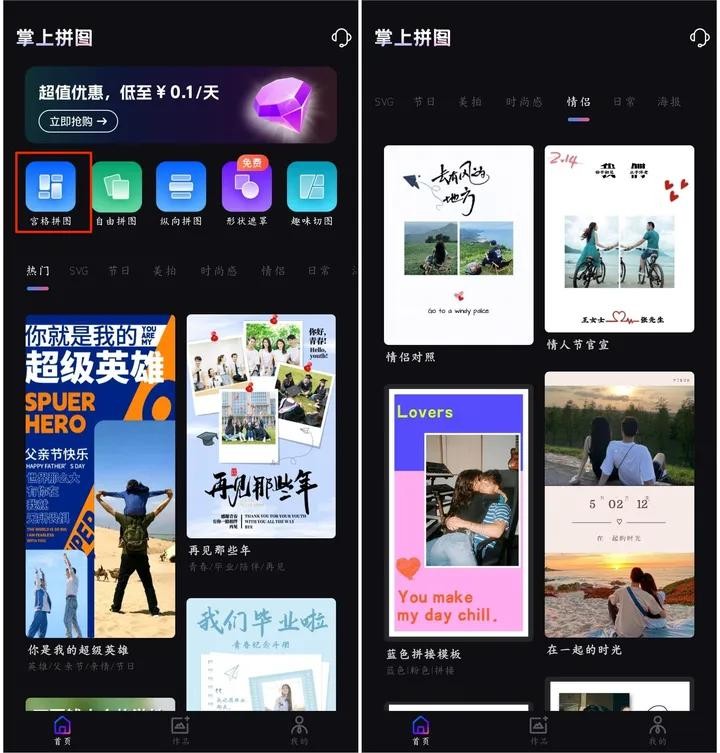Screen dimensions: 720x753
Task: Select the 在一起的时光 template
Action: pos(619,504)
